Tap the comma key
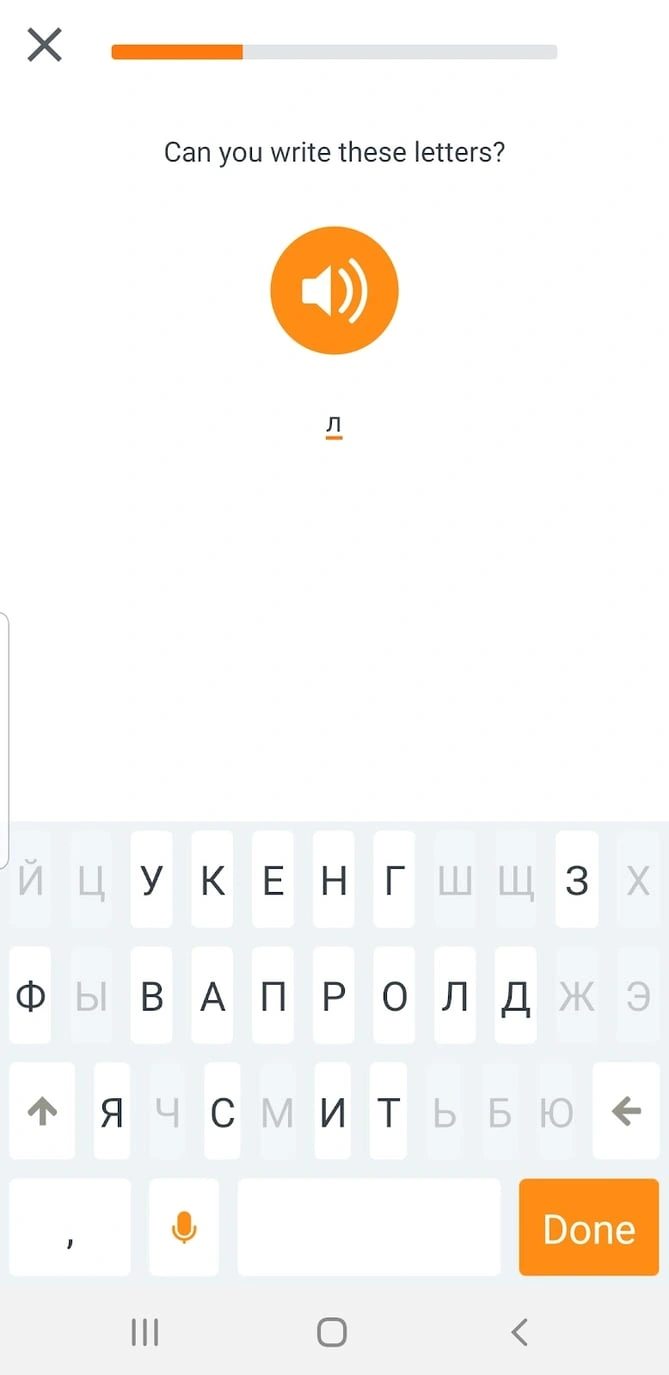The height and width of the screenshot is (1375, 669). [x=70, y=1227]
